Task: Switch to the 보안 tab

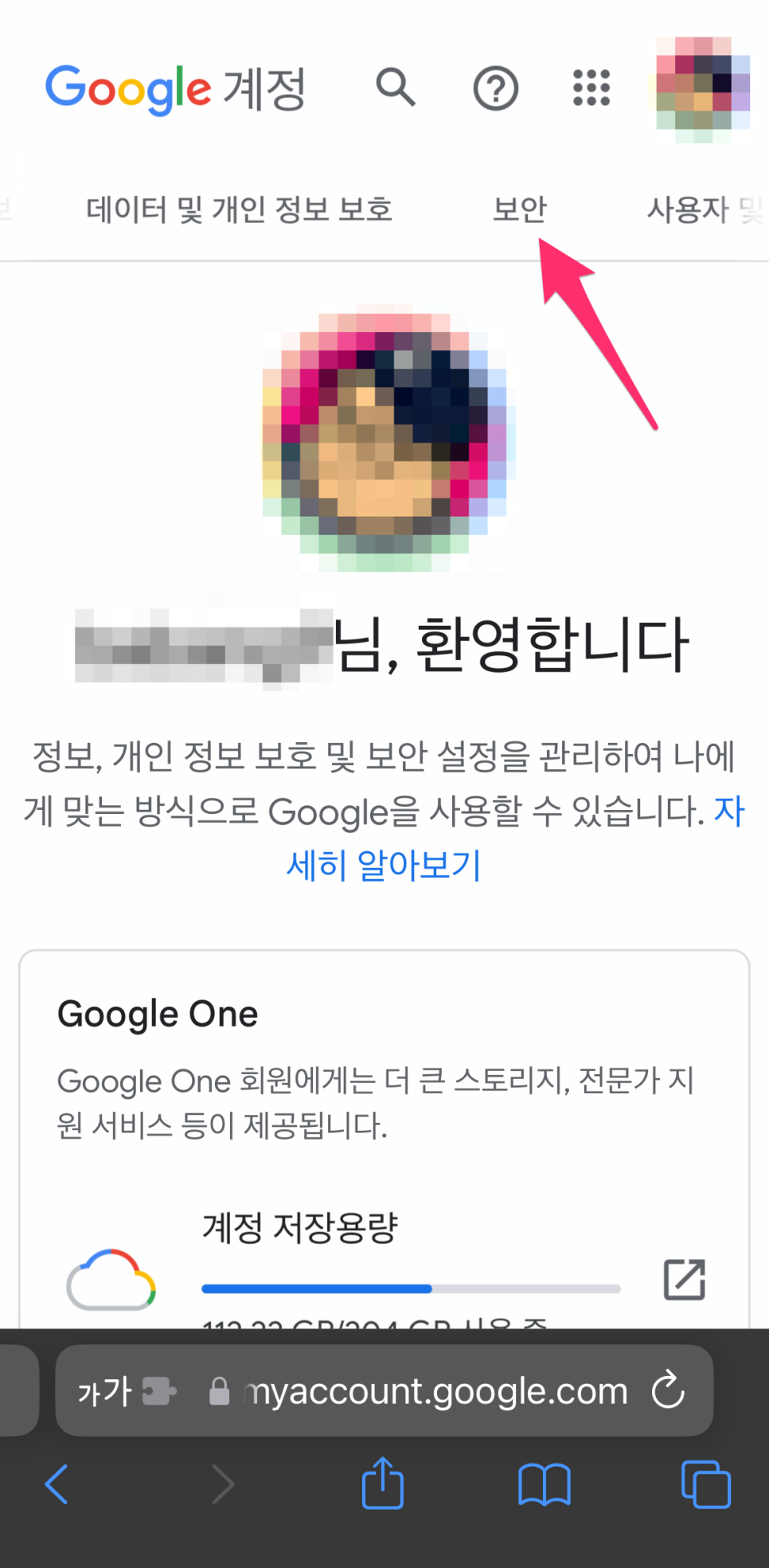Action: coord(519,209)
